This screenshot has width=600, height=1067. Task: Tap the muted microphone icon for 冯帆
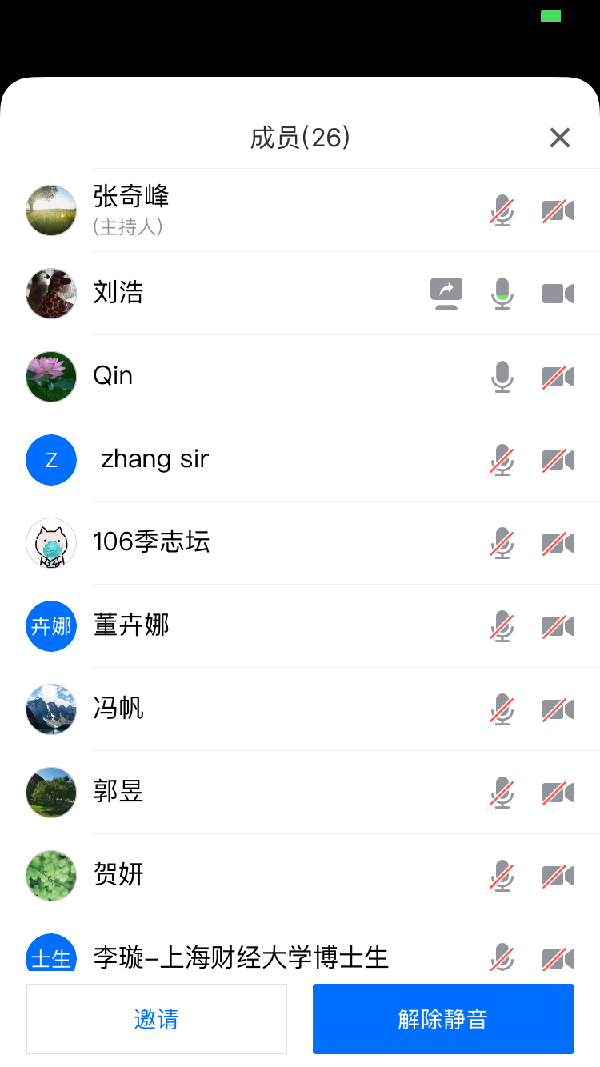(502, 709)
